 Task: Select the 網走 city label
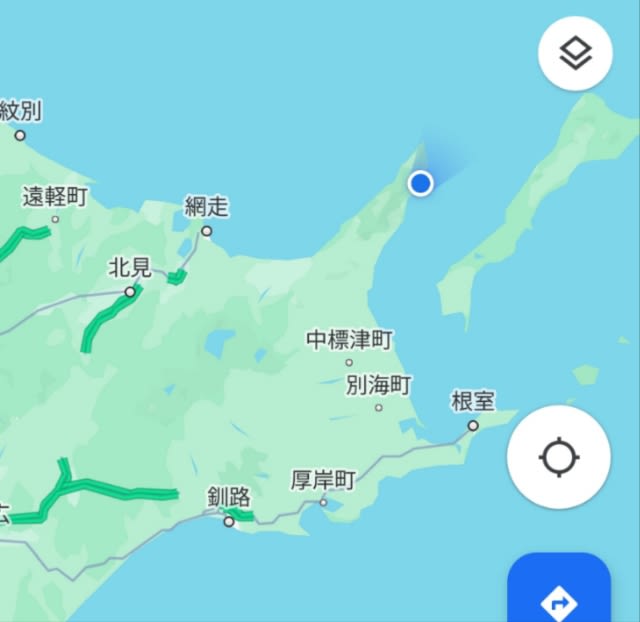pyautogui.click(x=207, y=208)
